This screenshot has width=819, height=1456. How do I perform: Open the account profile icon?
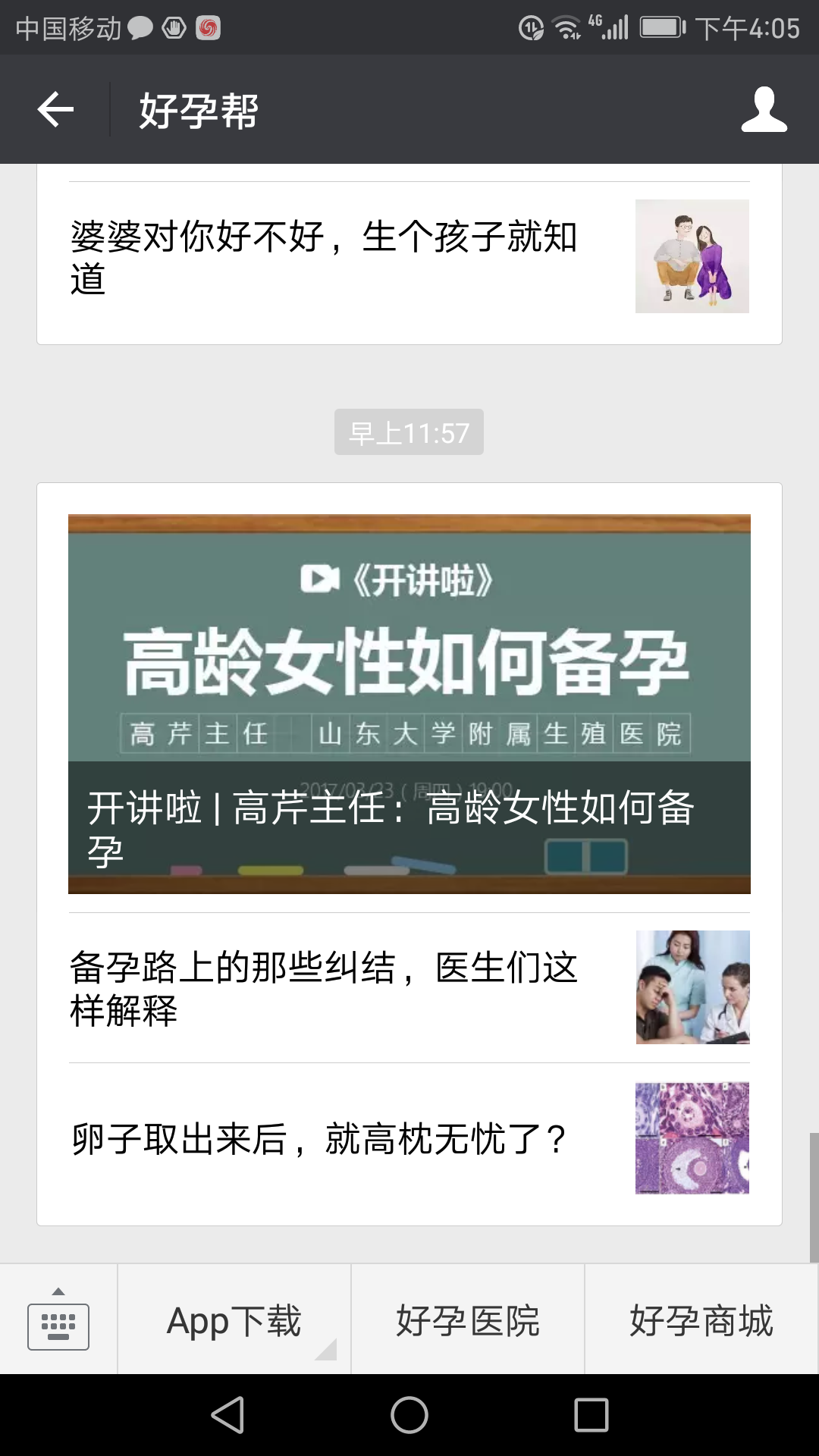click(x=764, y=110)
